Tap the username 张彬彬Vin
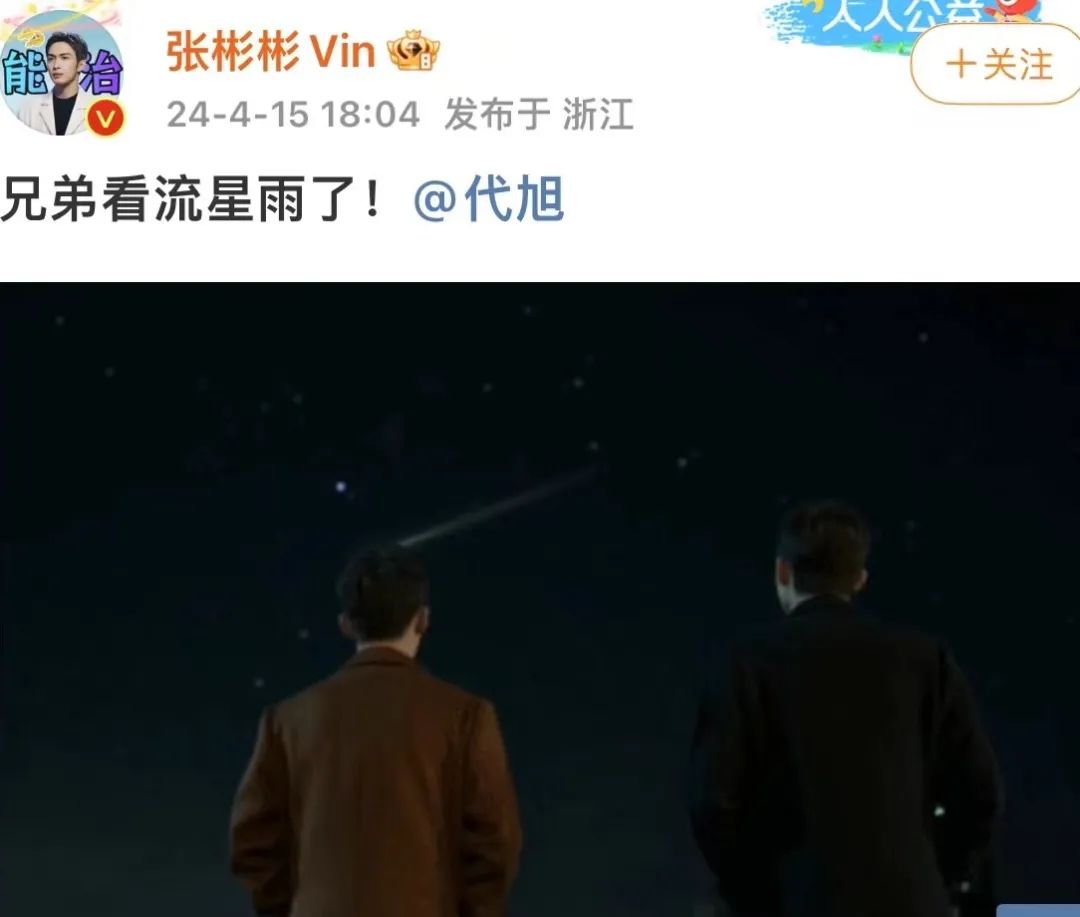Screen dimensions: 1080x917 tap(270, 53)
